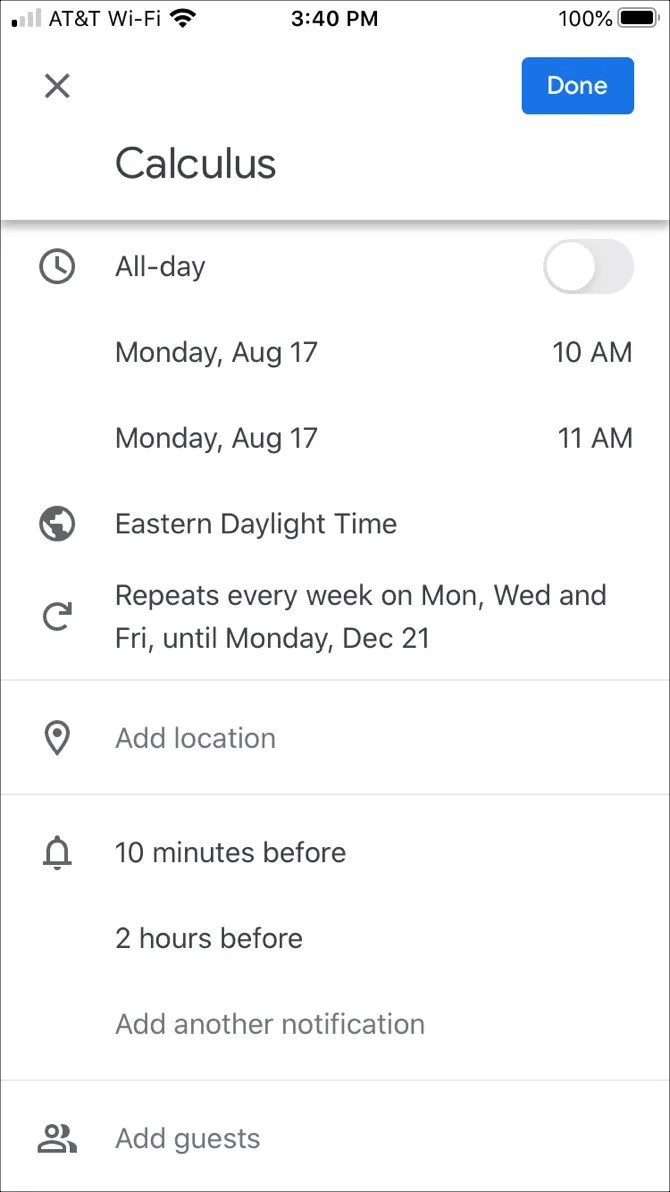
Task: Add another notification
Action: tap(270, 1024)
